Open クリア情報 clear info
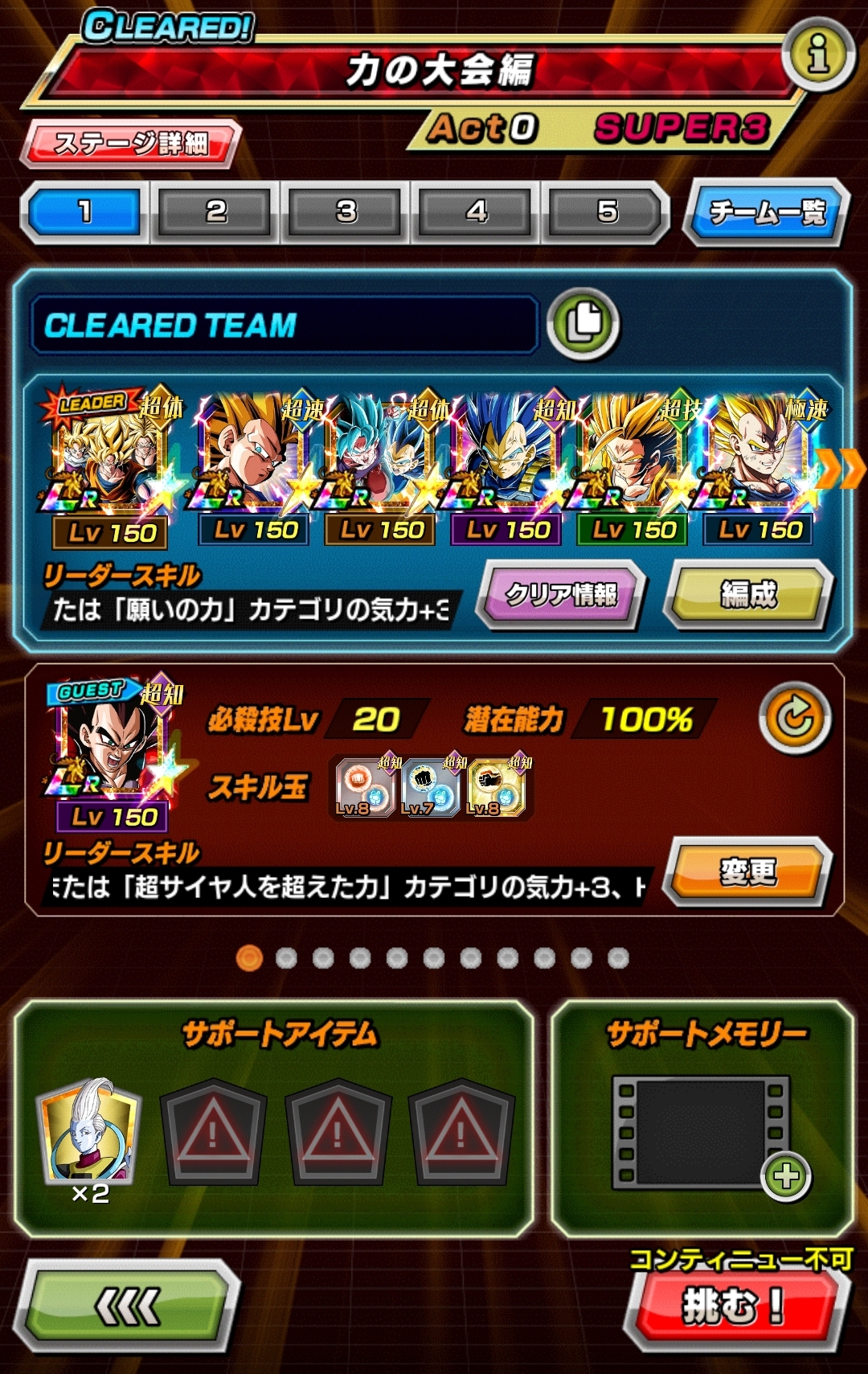The image size is (868, 1374). 561,595
